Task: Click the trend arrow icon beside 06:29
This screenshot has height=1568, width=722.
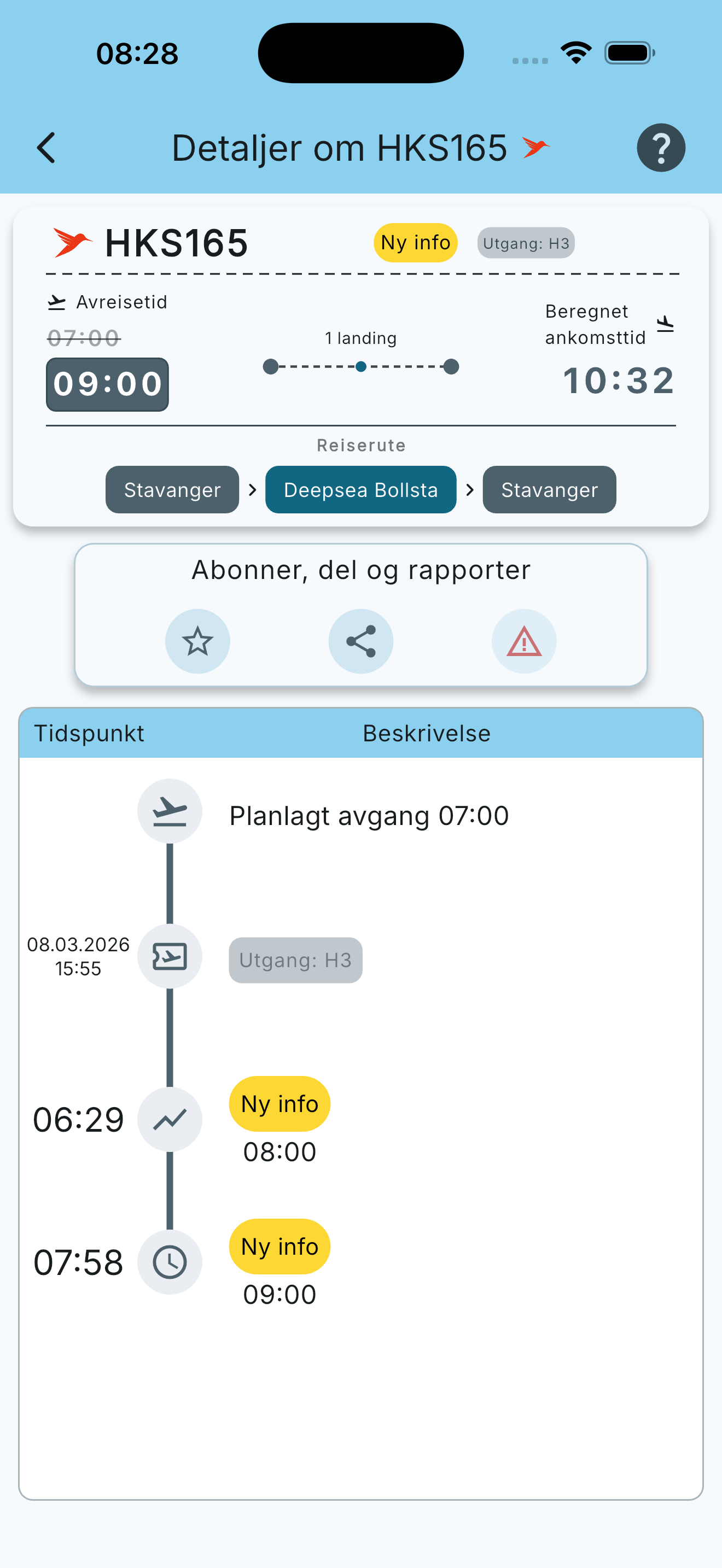Action: 169,1119
